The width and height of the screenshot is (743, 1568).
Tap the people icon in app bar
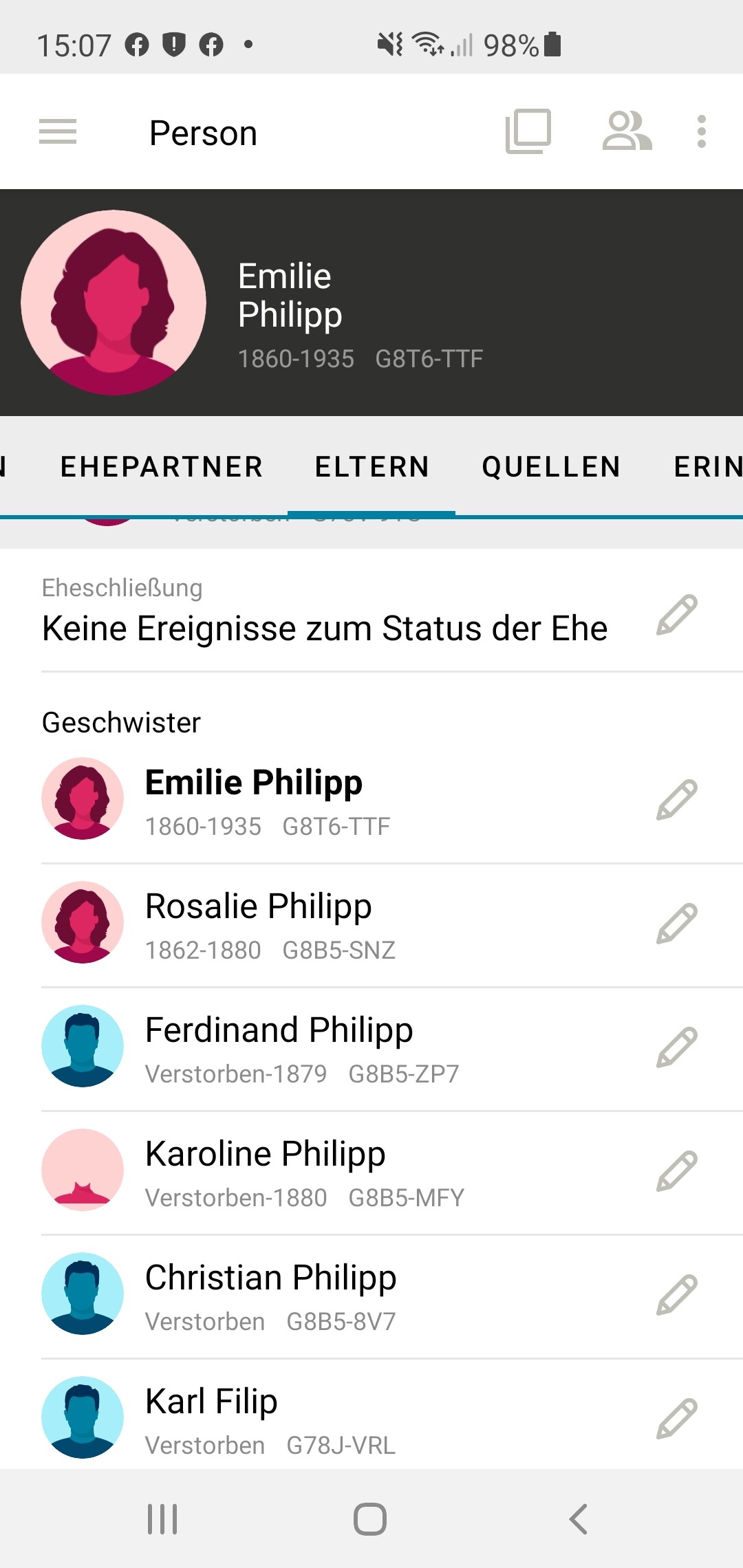[x=627, y=131]
